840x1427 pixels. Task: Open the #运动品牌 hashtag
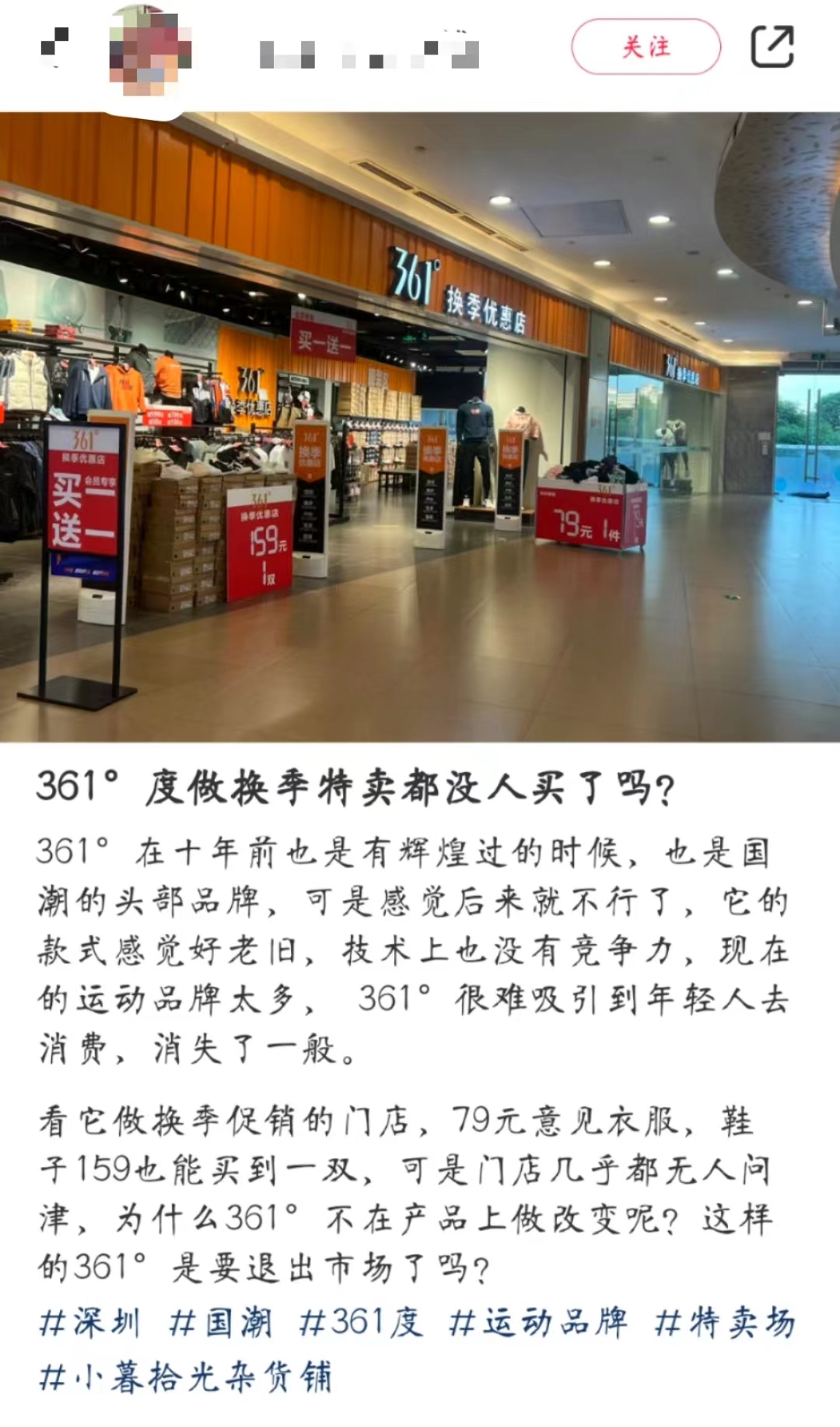[x=538, y=1323]
